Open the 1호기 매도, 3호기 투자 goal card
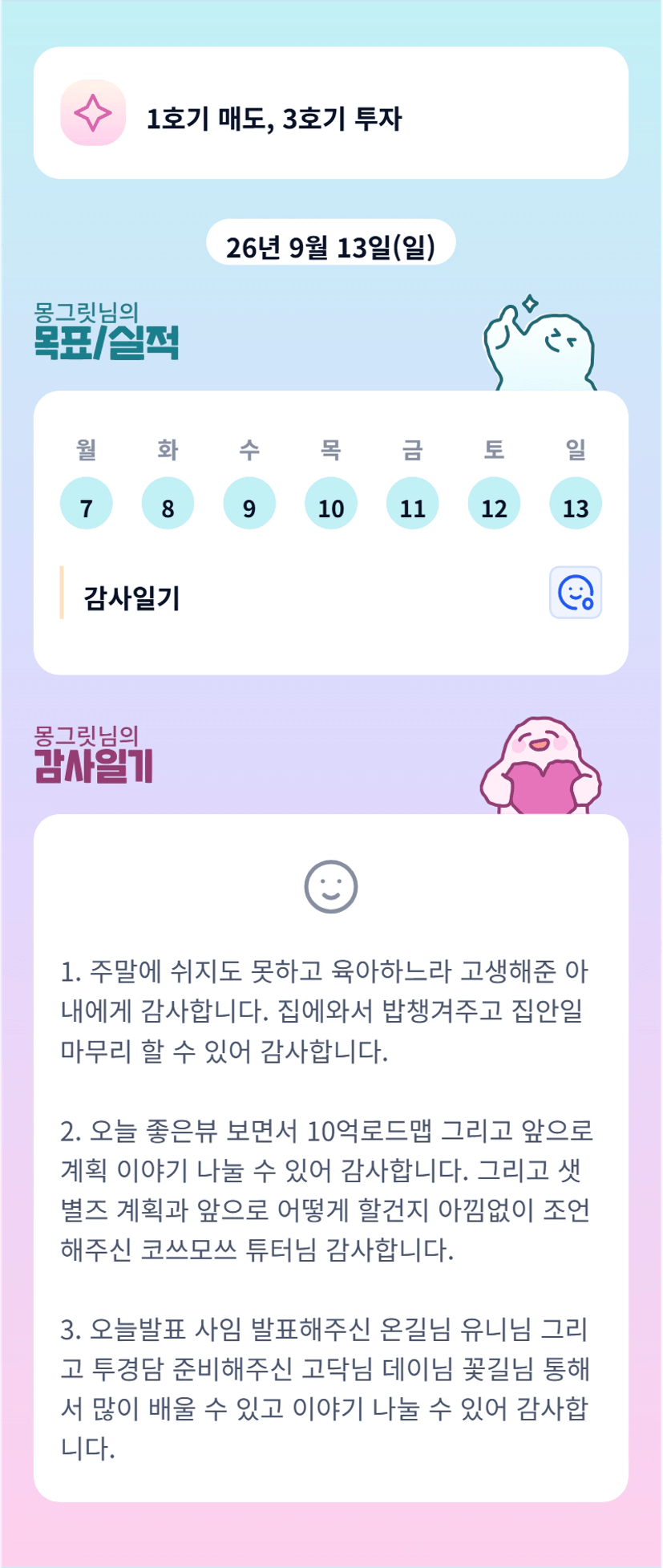Viewport: 663px width, 1568px height. pyautogui.click(x=331, y=113)
